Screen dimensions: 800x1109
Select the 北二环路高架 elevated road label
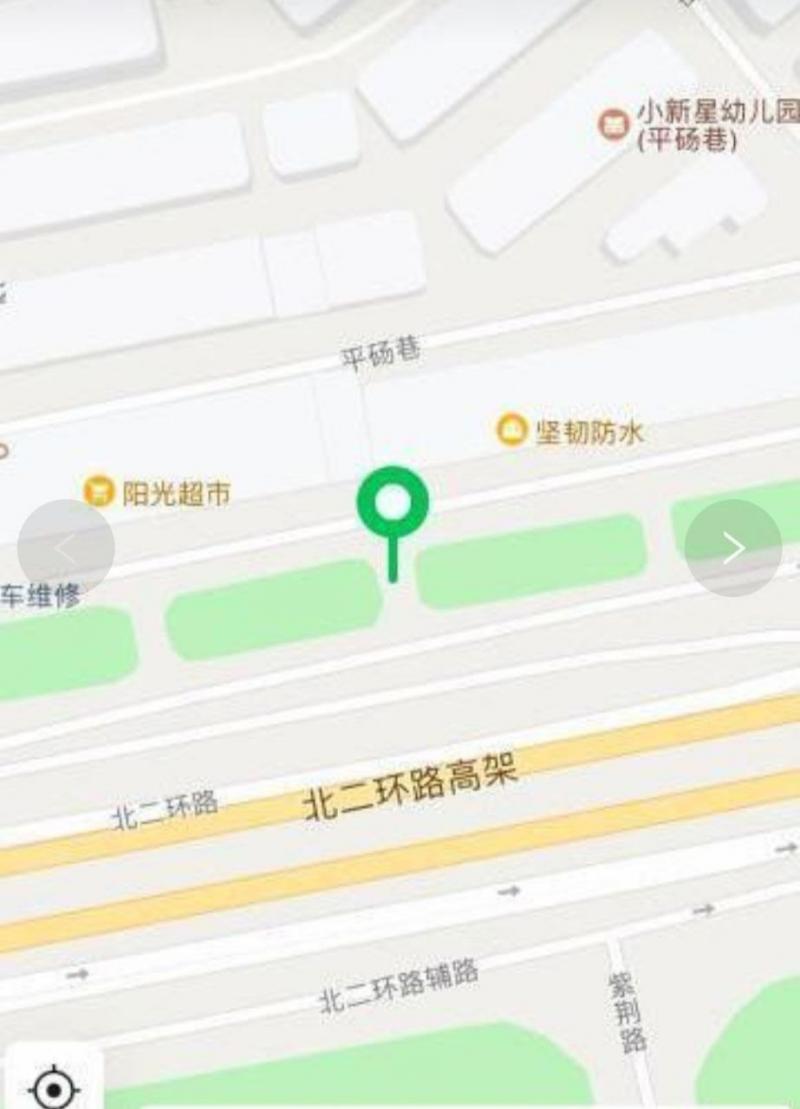point(412,785)
